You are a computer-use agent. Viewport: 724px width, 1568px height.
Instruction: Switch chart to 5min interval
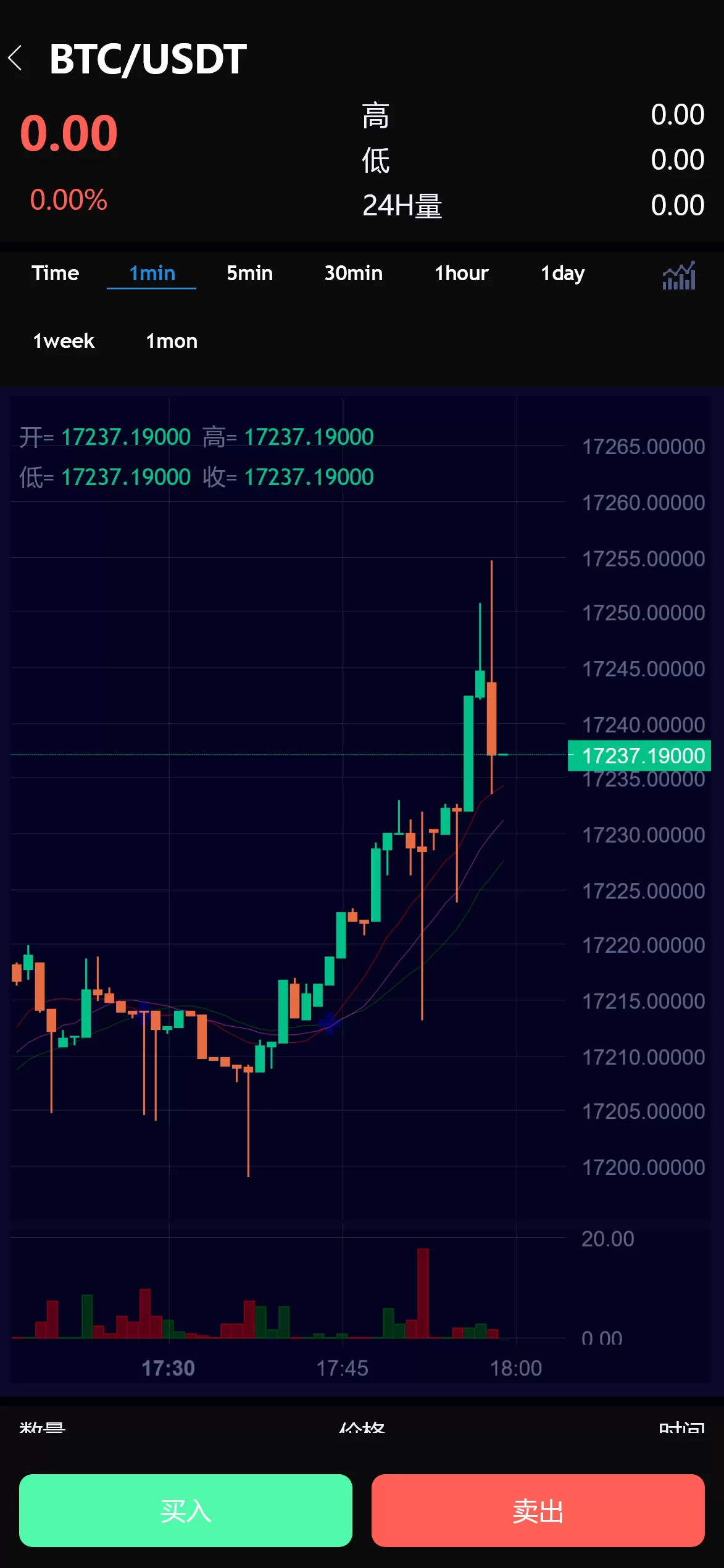click(249, 273)
